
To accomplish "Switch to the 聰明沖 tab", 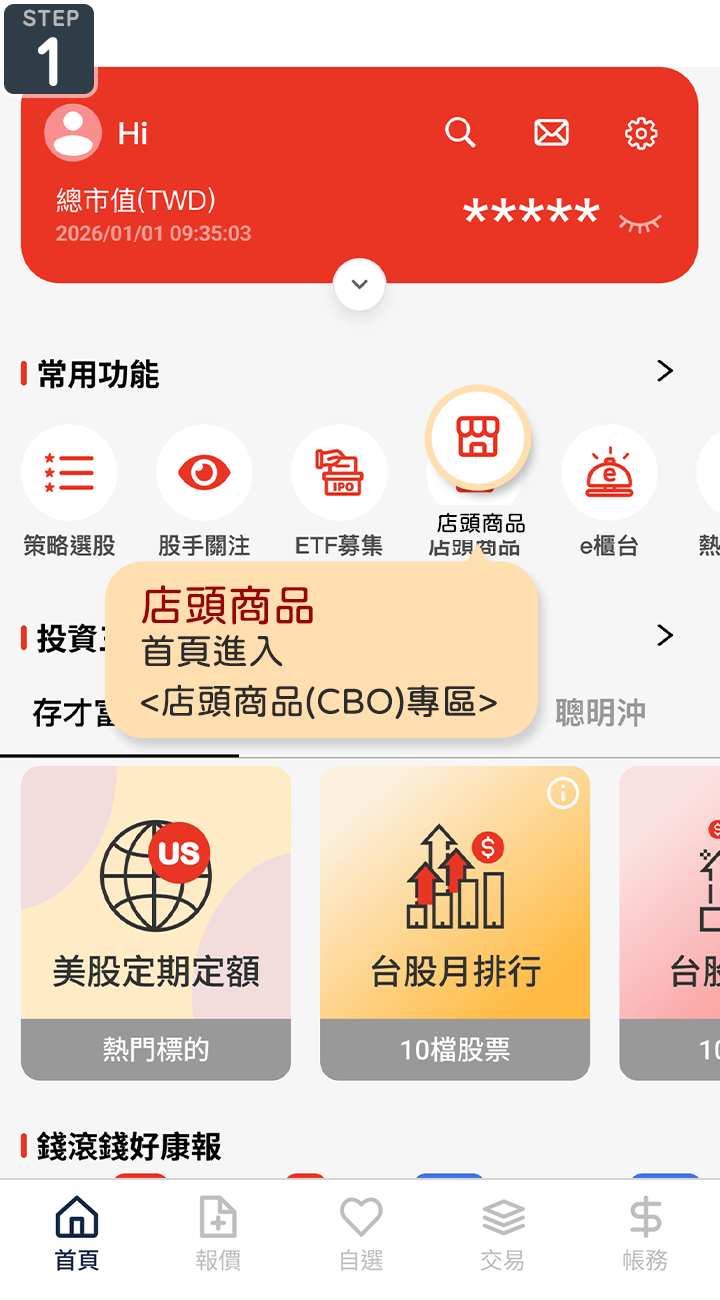I will pyautogui.click(x=600, y=712).
